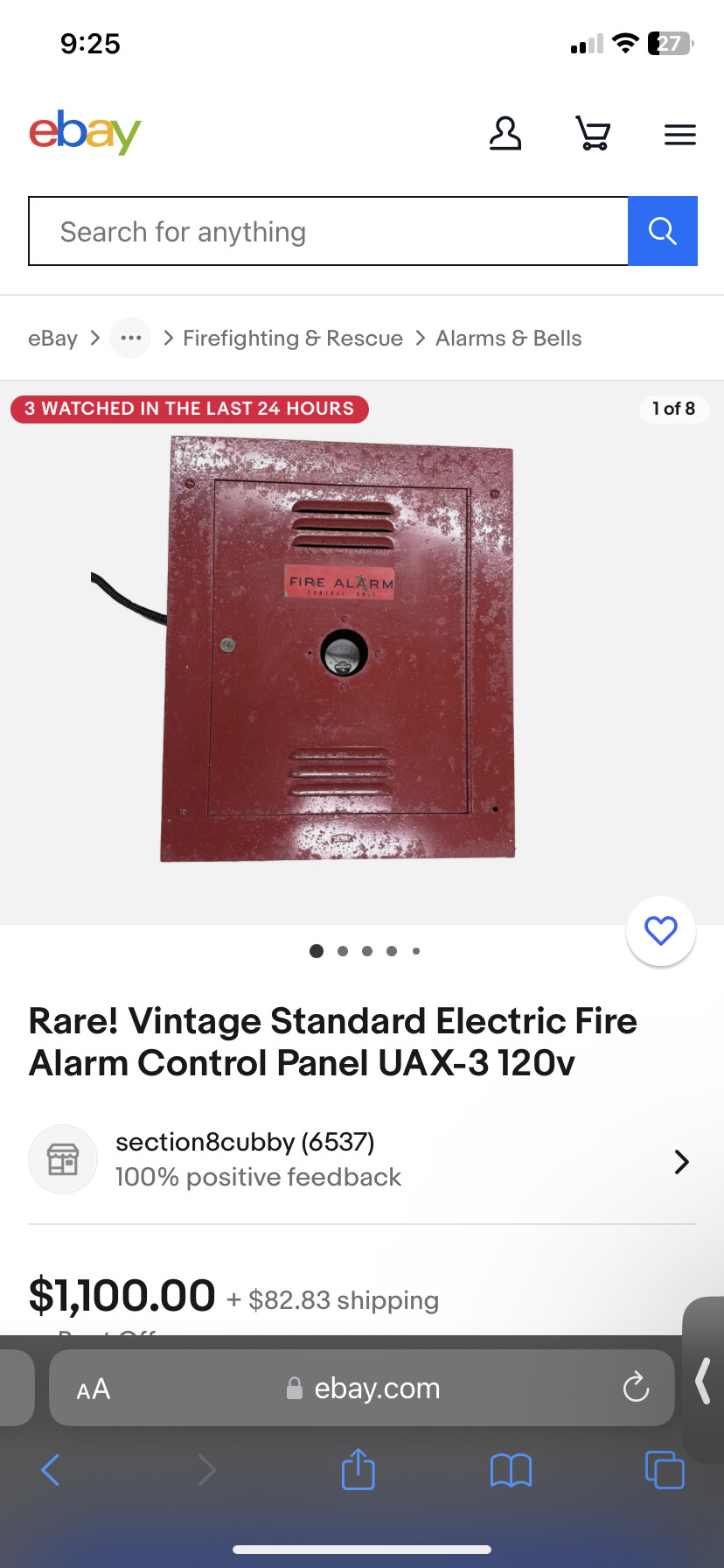Screen dimensions: 724x1568
Task: Open Firefighting & Rescue category
Action: coord(292,339)
